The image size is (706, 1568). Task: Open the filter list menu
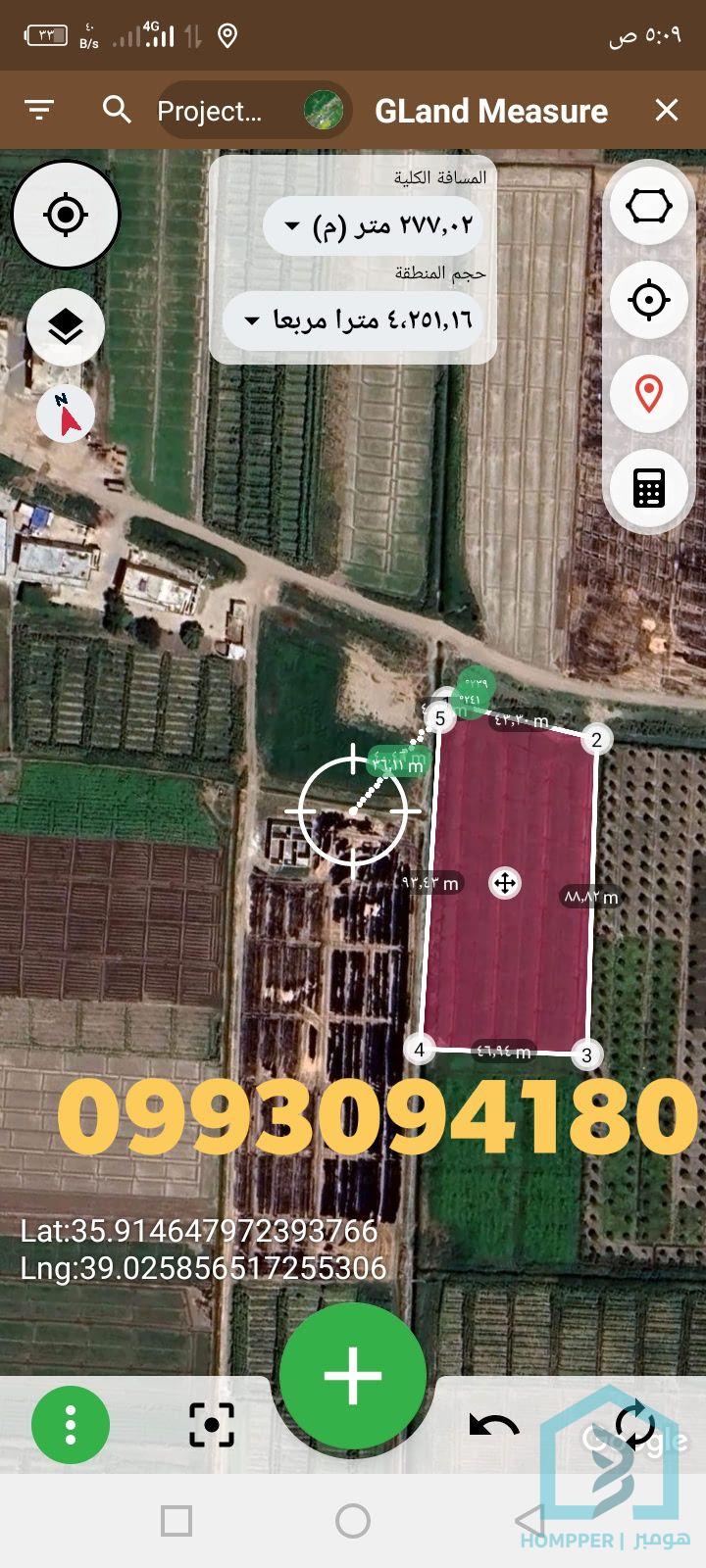pos(39,110)
